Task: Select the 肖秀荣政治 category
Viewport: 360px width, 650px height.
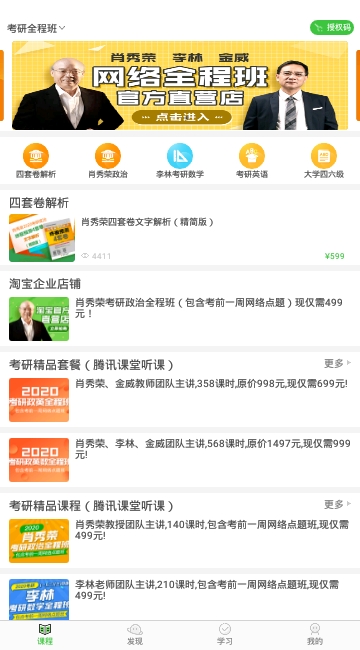Action: 108,161
